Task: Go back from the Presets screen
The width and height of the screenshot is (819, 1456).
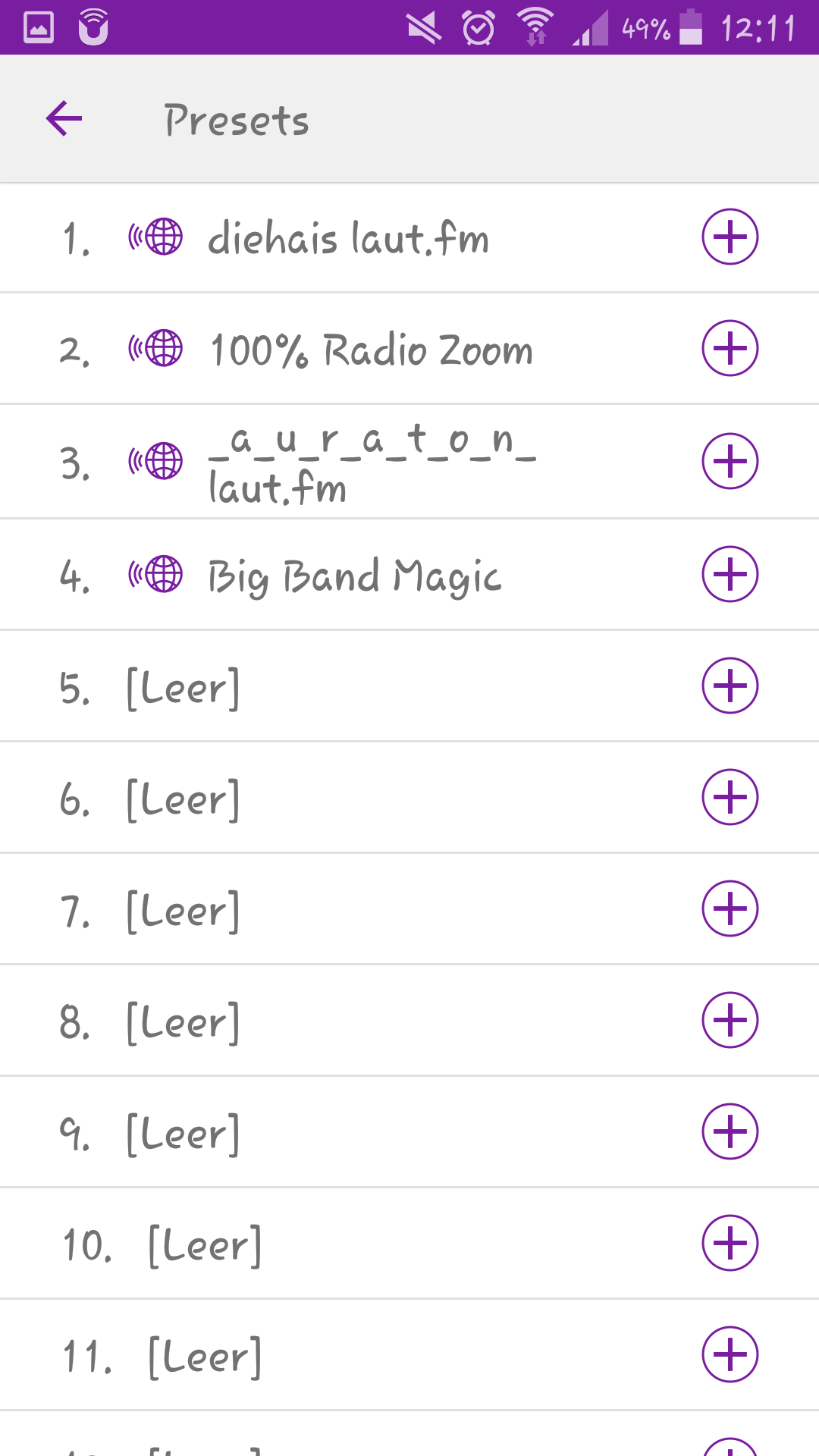Action: click(64, 119)
